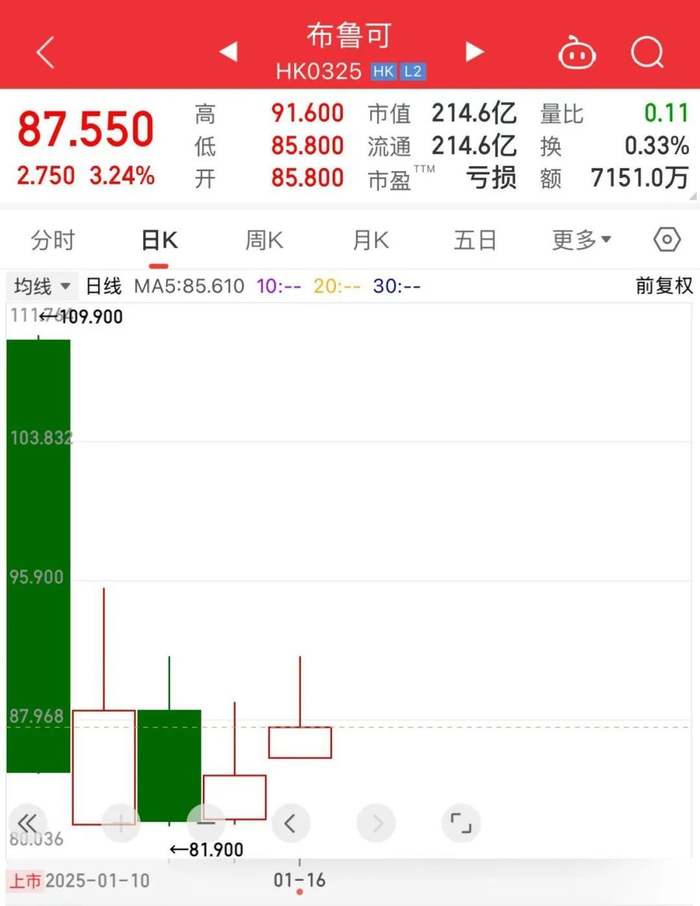Open the 均线 indicator dropdown
700x906 pixels.
(x=42, y=286)
